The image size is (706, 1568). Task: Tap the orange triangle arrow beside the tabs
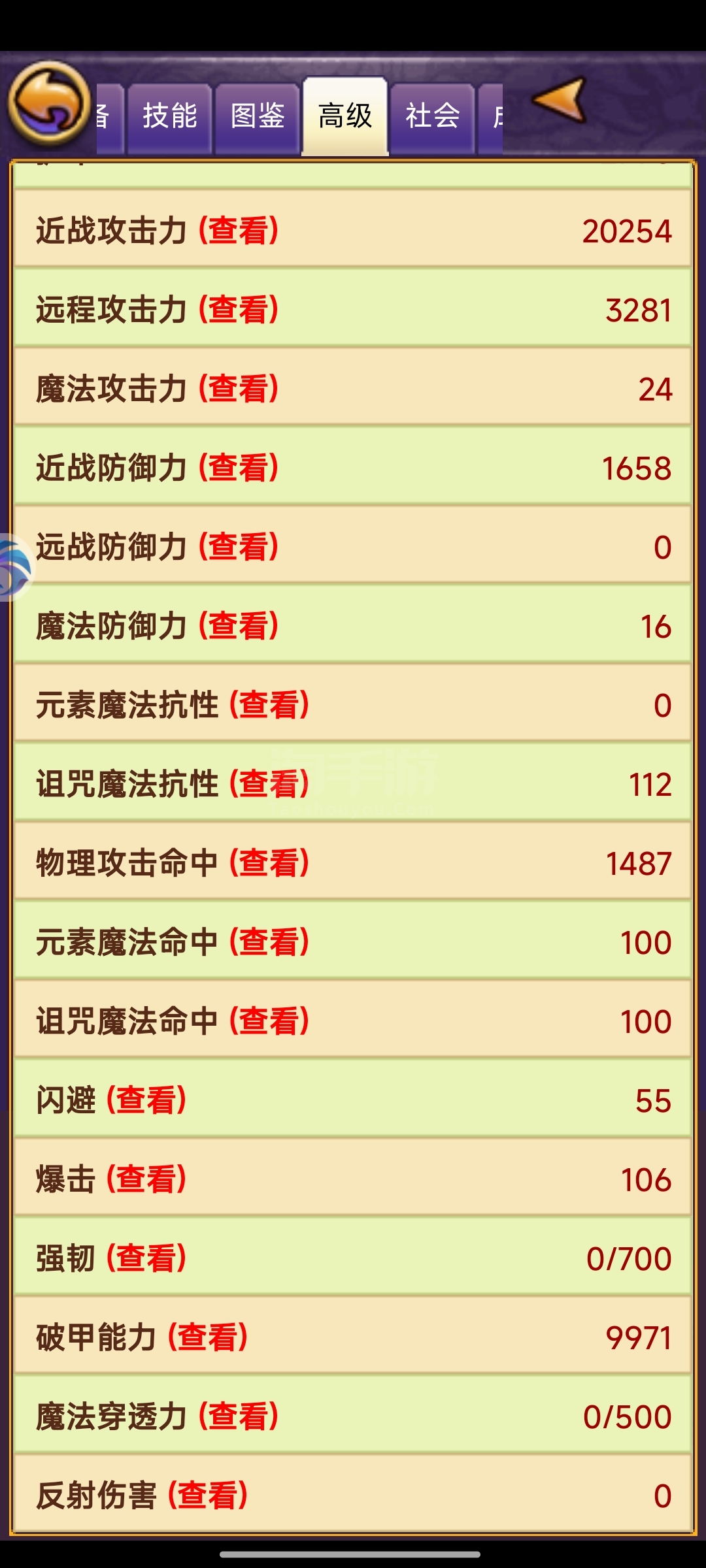560,99
